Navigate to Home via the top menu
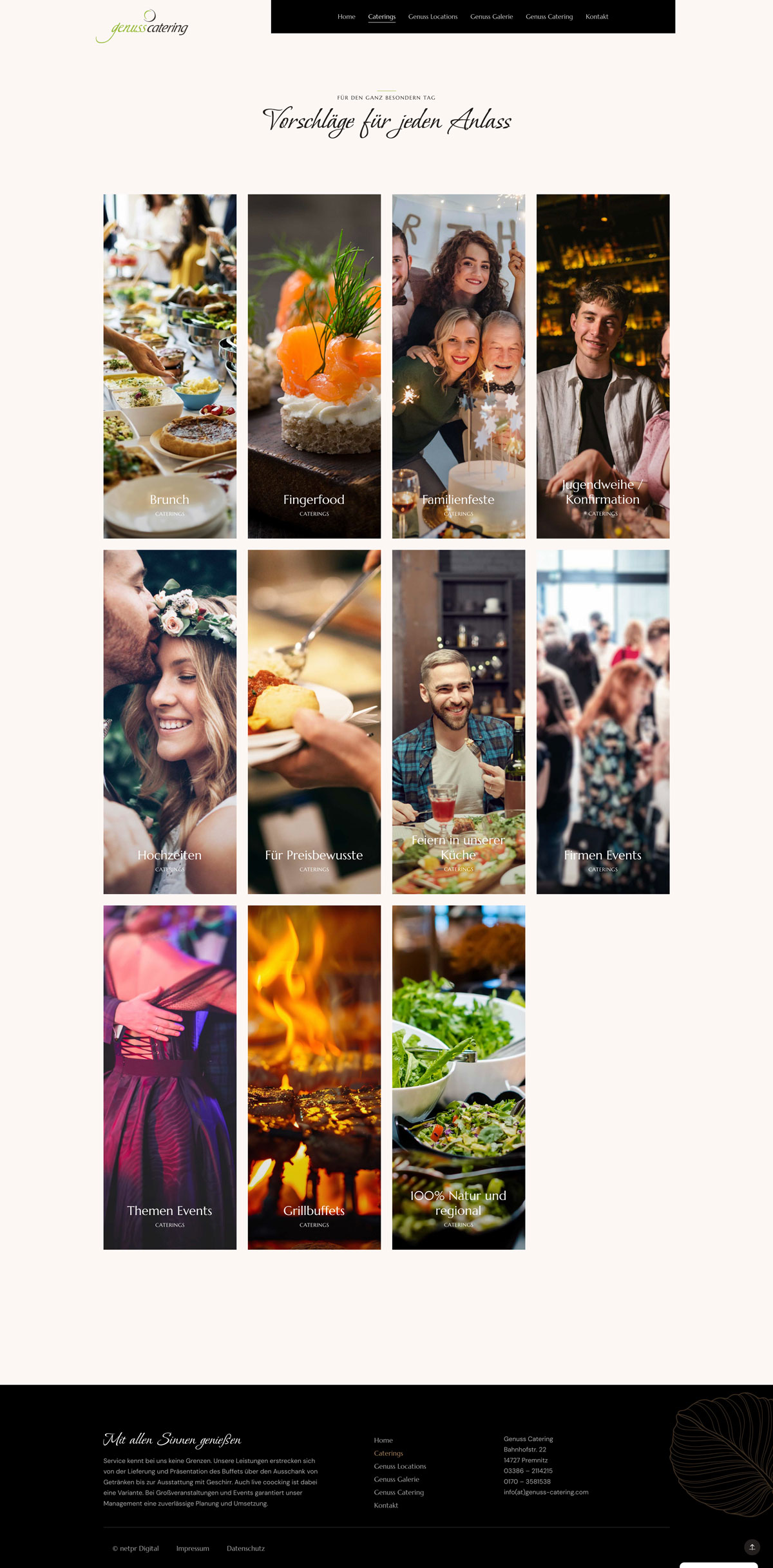773x1568 pixels. pyautogui.click(x=346, y=16)
